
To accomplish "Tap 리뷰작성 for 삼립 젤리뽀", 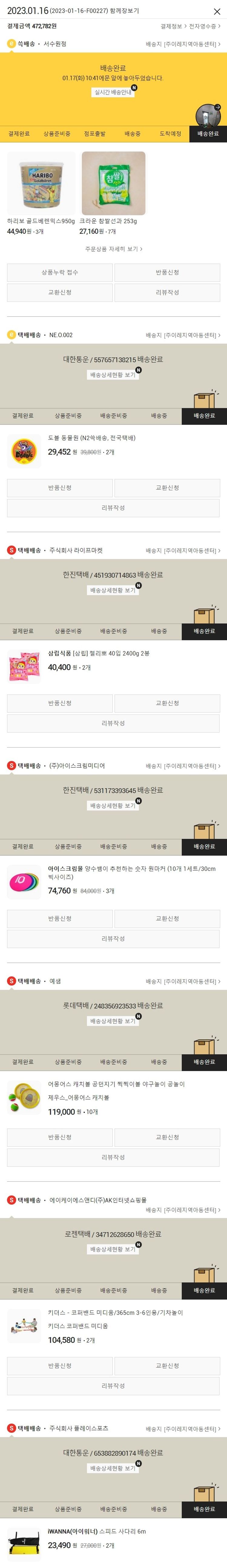I will 113,723.
